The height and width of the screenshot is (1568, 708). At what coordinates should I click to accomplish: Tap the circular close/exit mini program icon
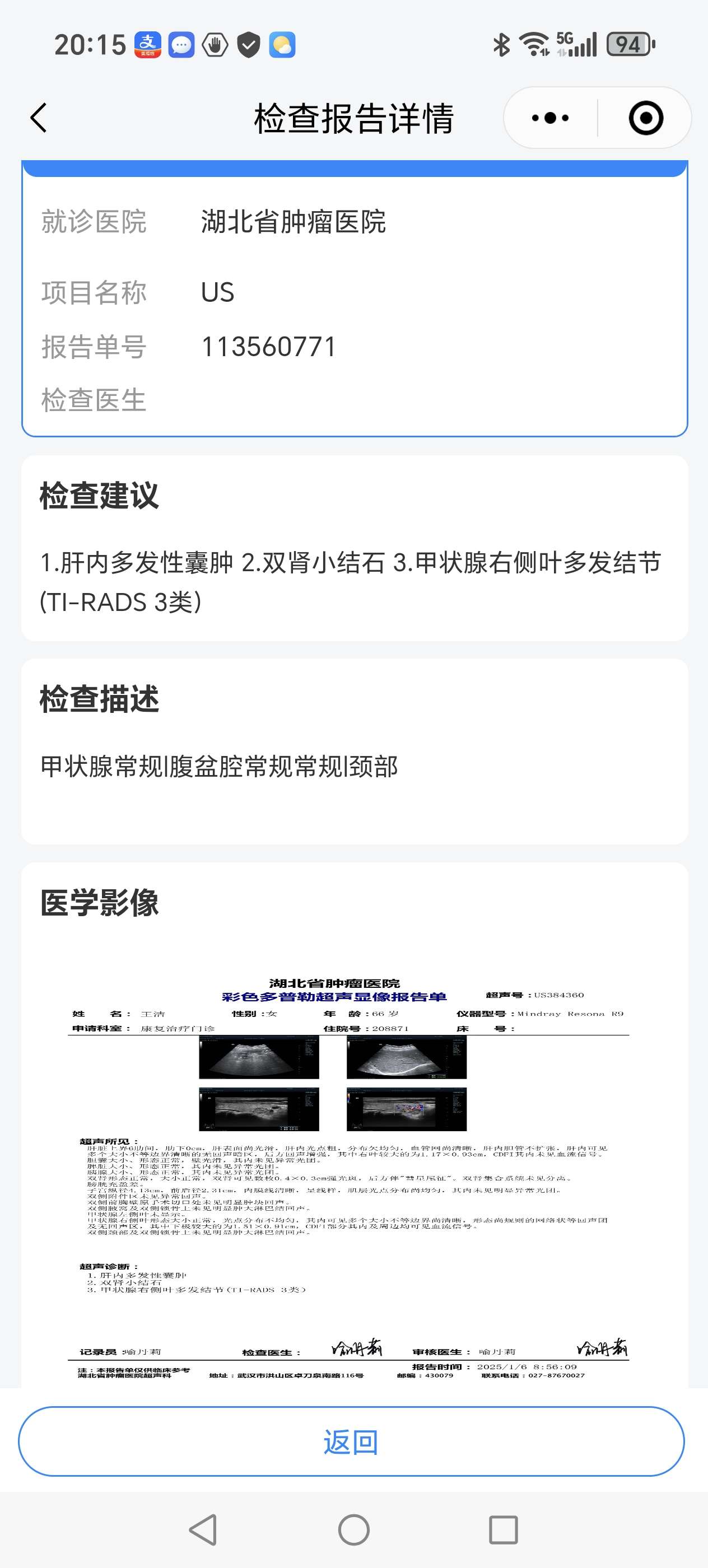(645, 118)
